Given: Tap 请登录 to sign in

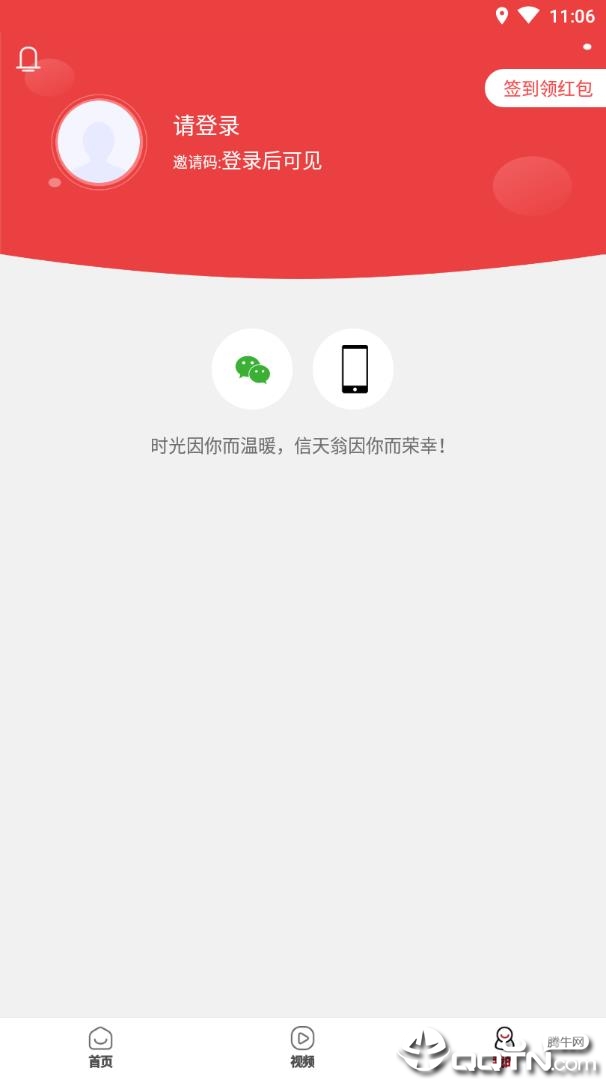Looking at the screenshot, I should click(x=207, y=126).
